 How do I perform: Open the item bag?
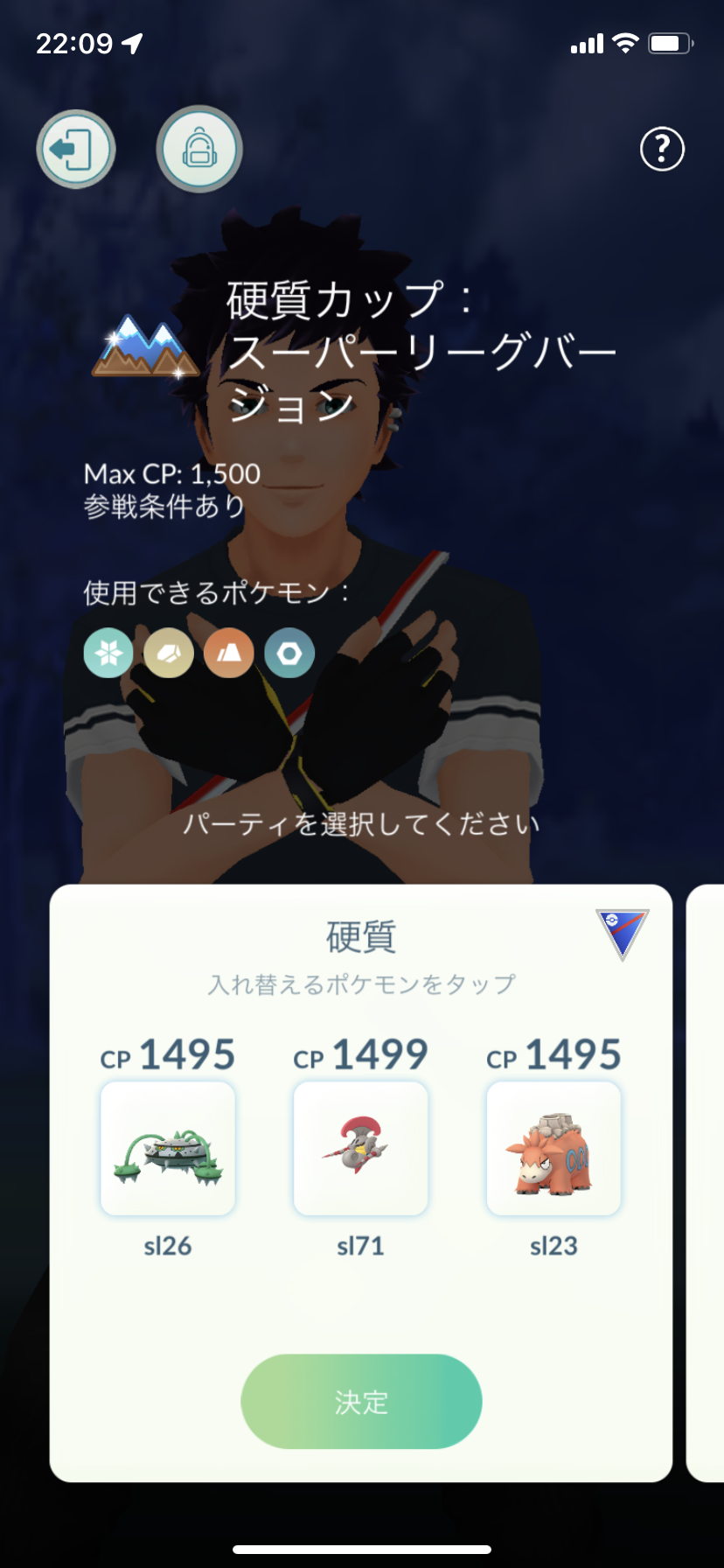pos(198,149)
